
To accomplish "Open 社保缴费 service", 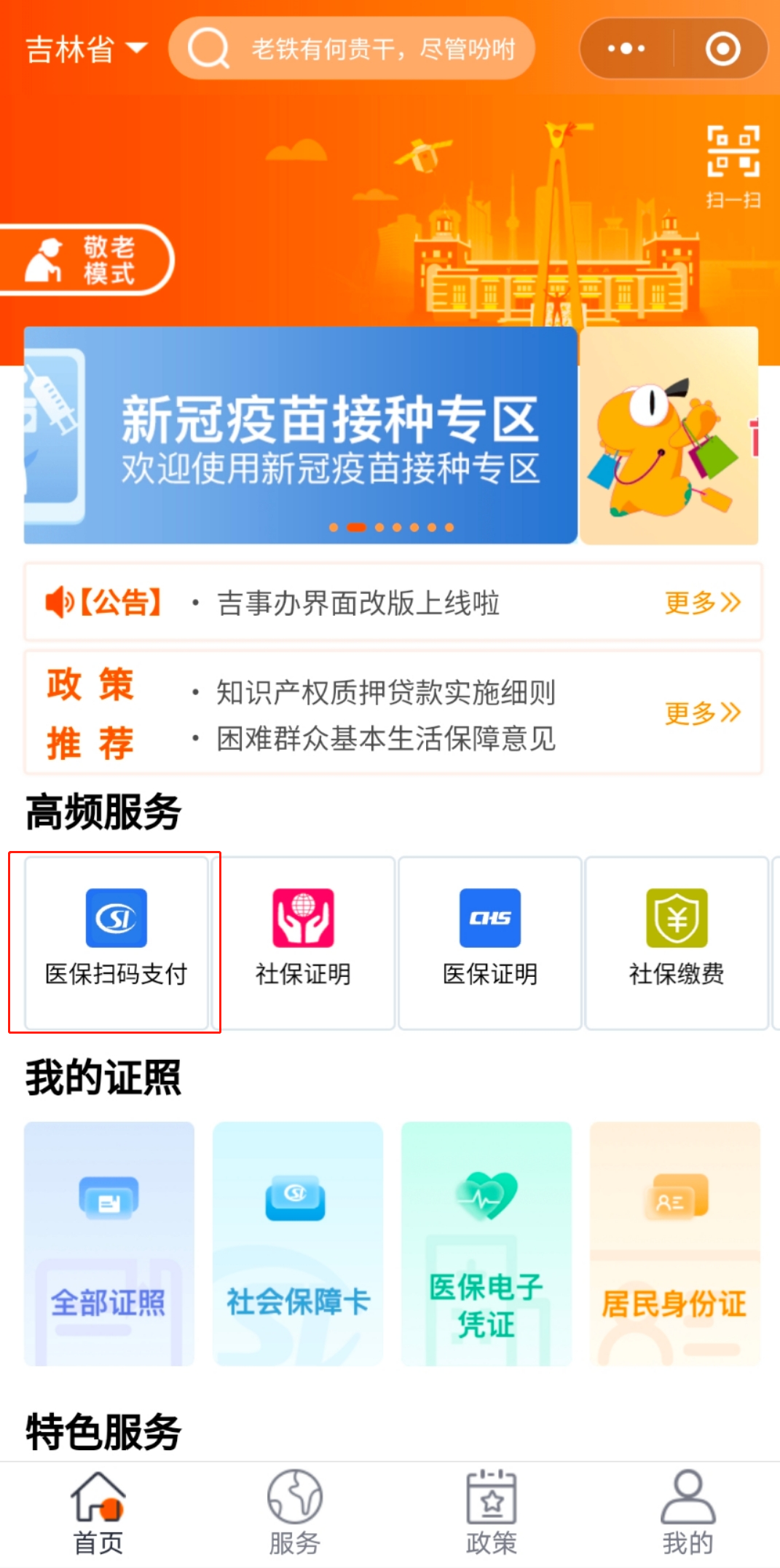I will 677,943.
